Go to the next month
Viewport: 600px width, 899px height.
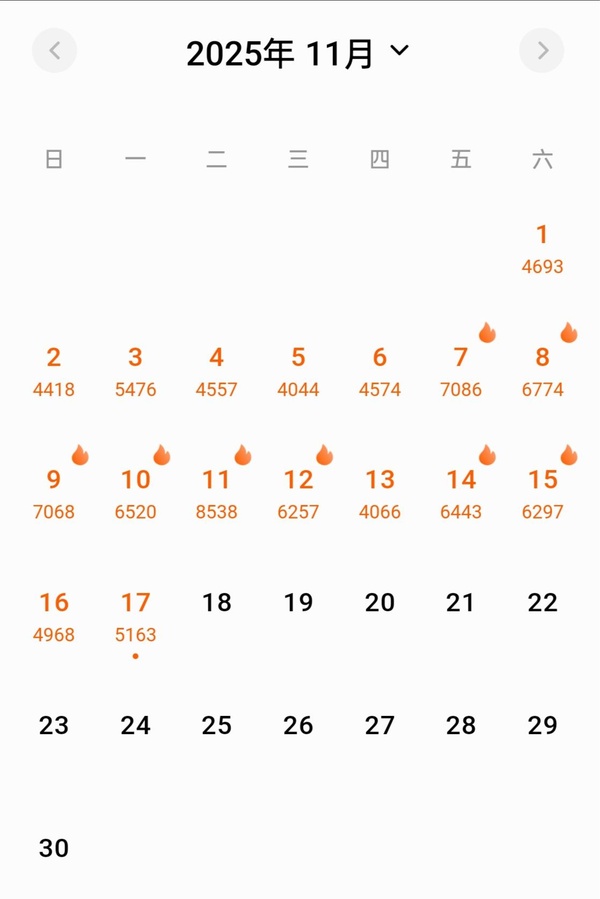[x=542, y=51]
